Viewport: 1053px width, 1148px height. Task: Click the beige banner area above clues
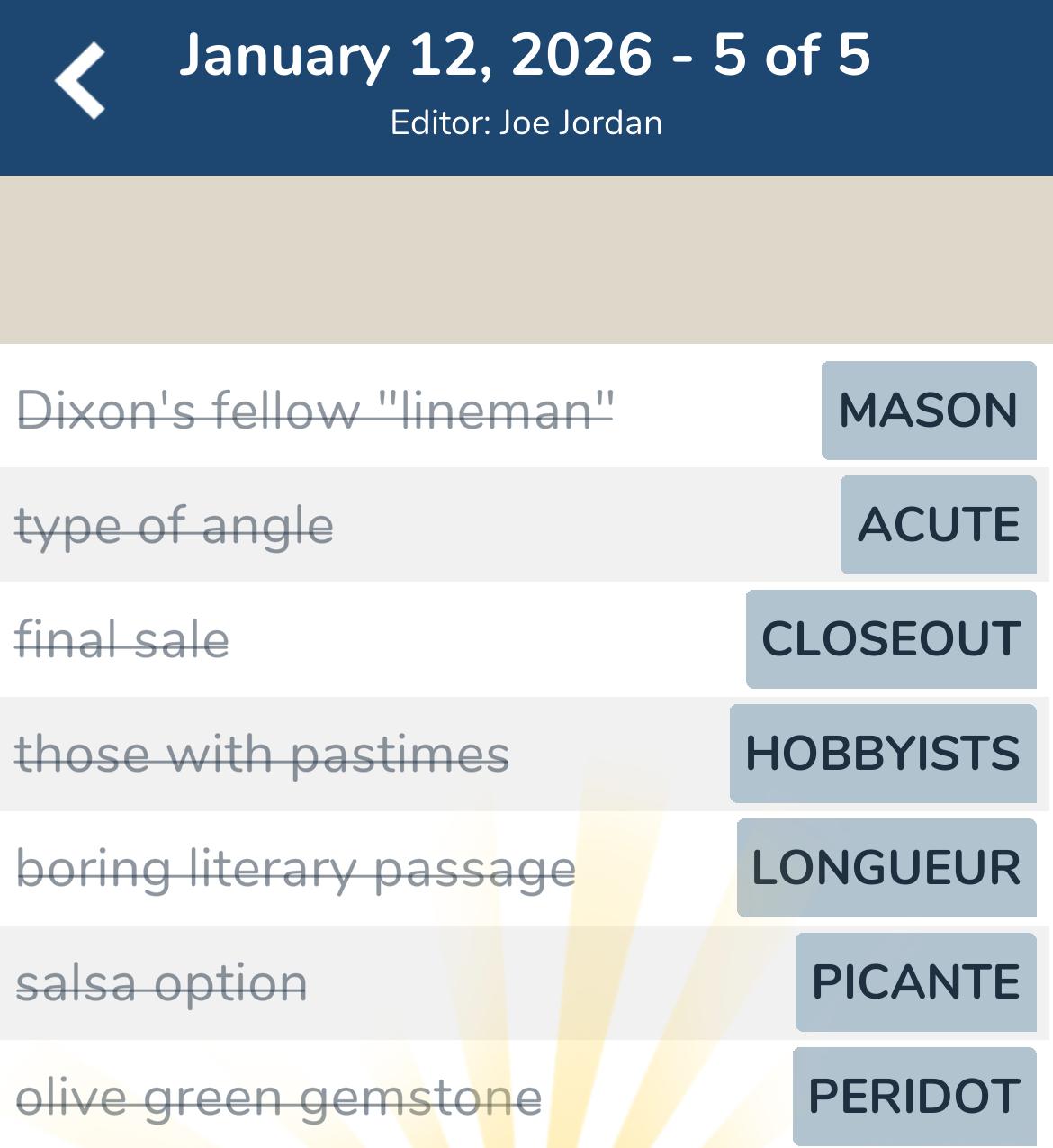[x=526, y=259]
